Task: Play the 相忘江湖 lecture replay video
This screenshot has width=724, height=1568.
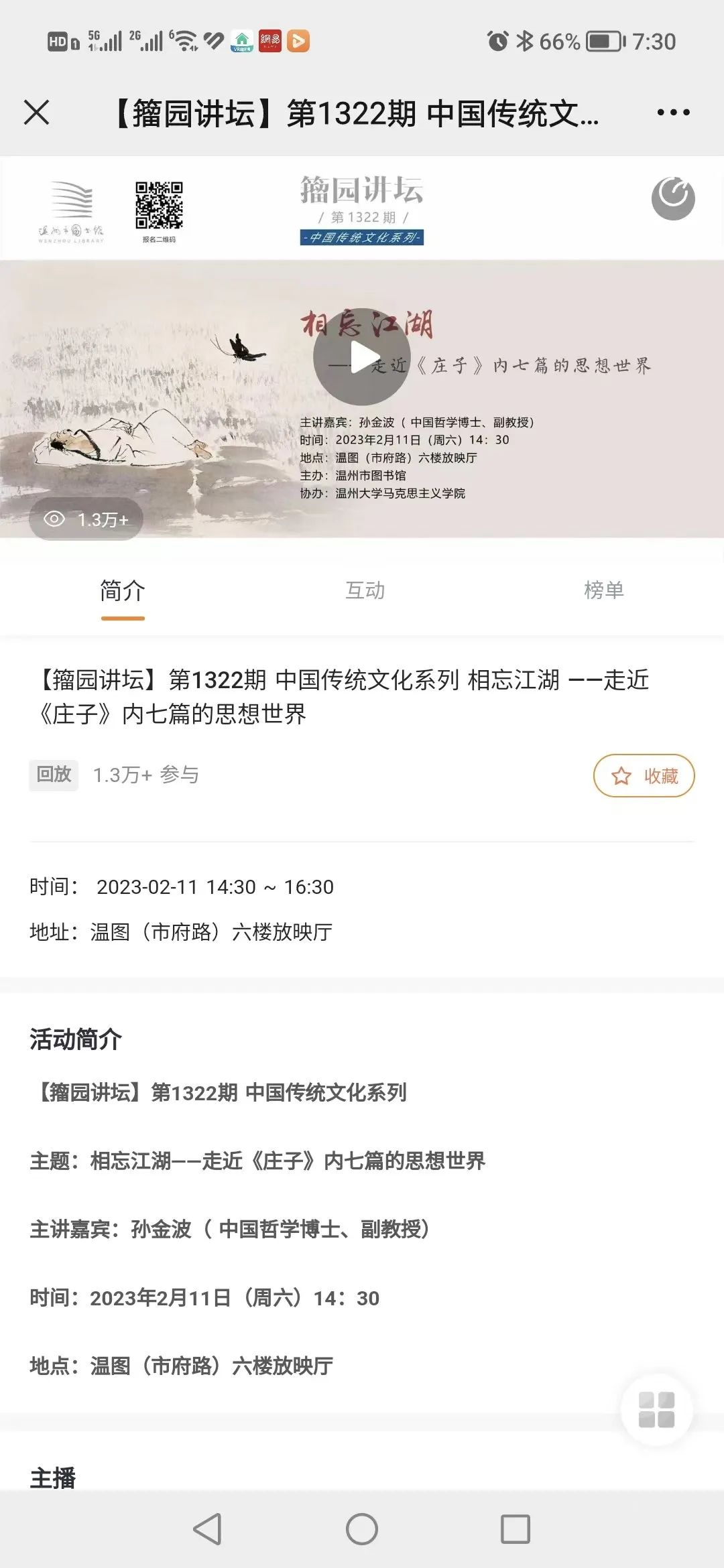Action: [362, 357]
